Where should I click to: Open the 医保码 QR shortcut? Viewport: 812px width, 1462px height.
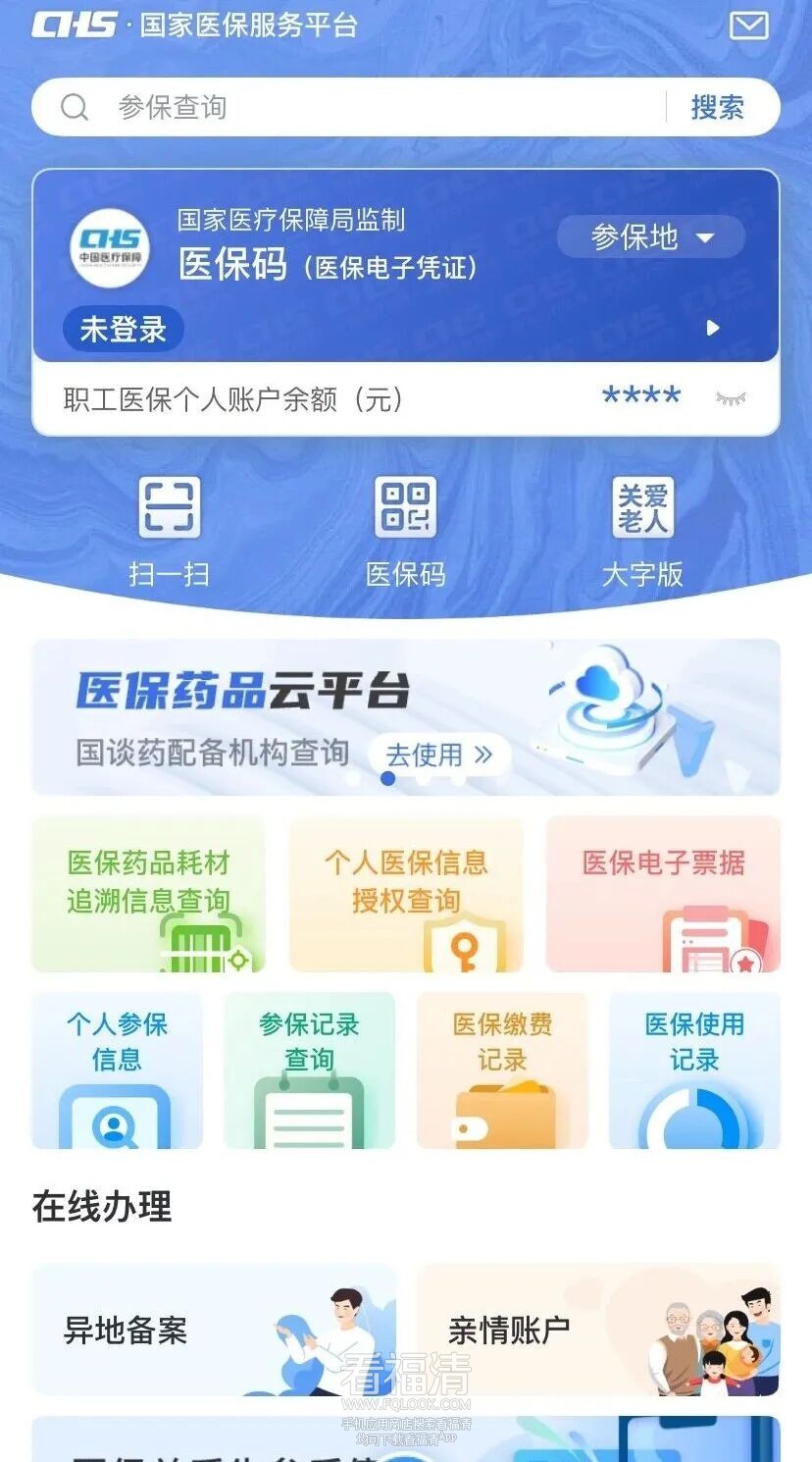[405, 530]
